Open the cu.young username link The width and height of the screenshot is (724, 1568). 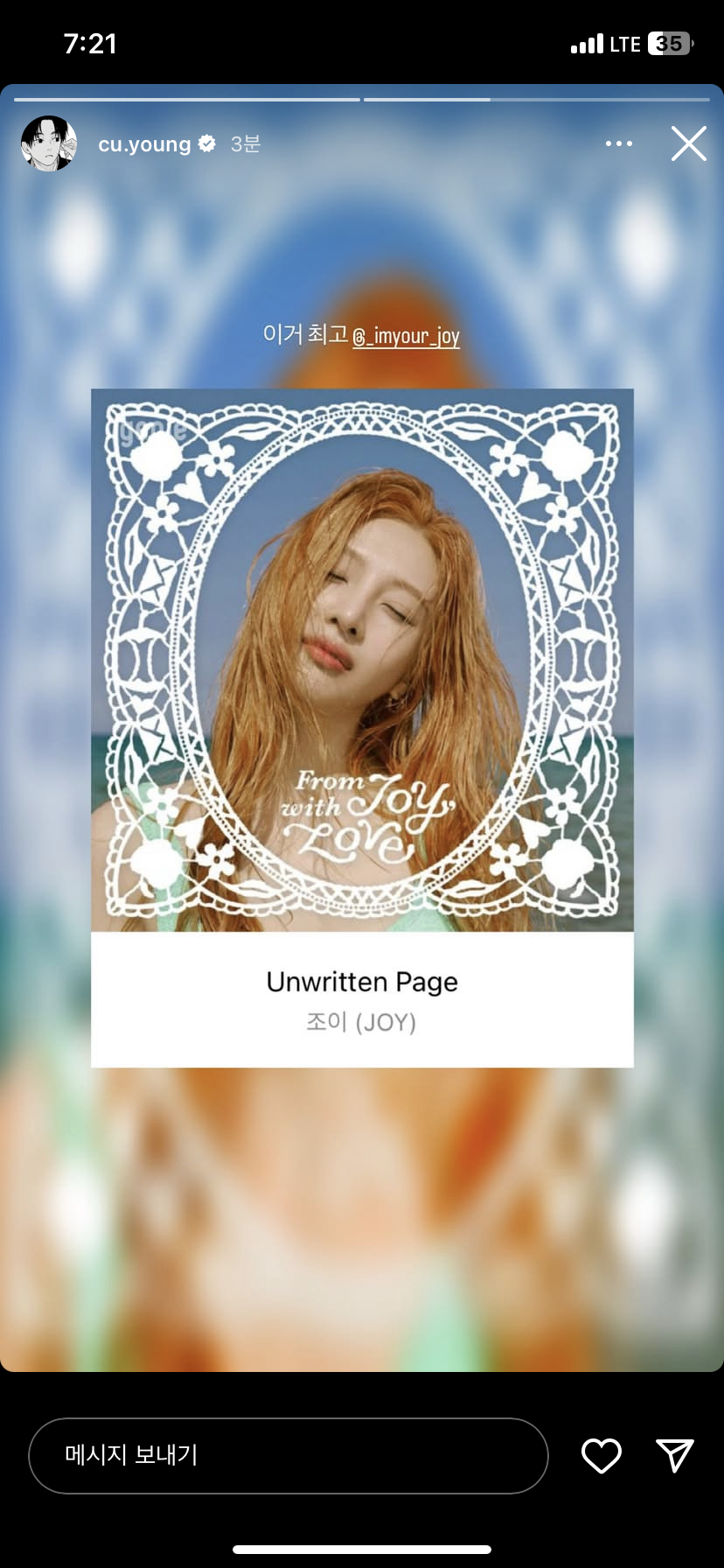(144, 144)
